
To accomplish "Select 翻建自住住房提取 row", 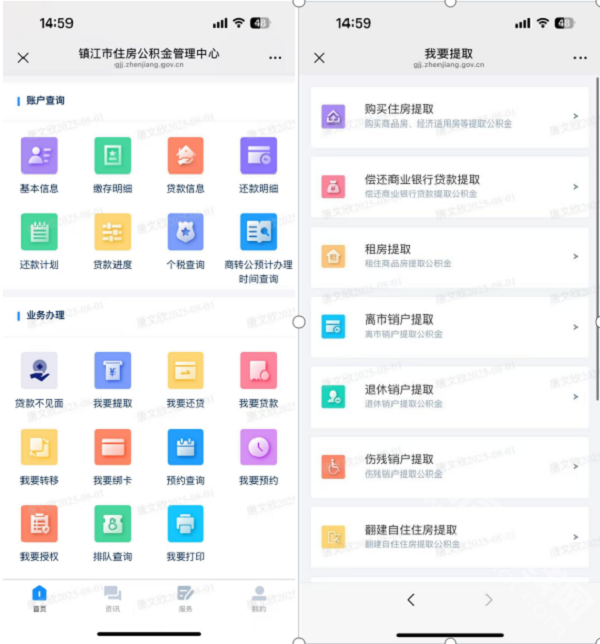I will pos(448,536).
